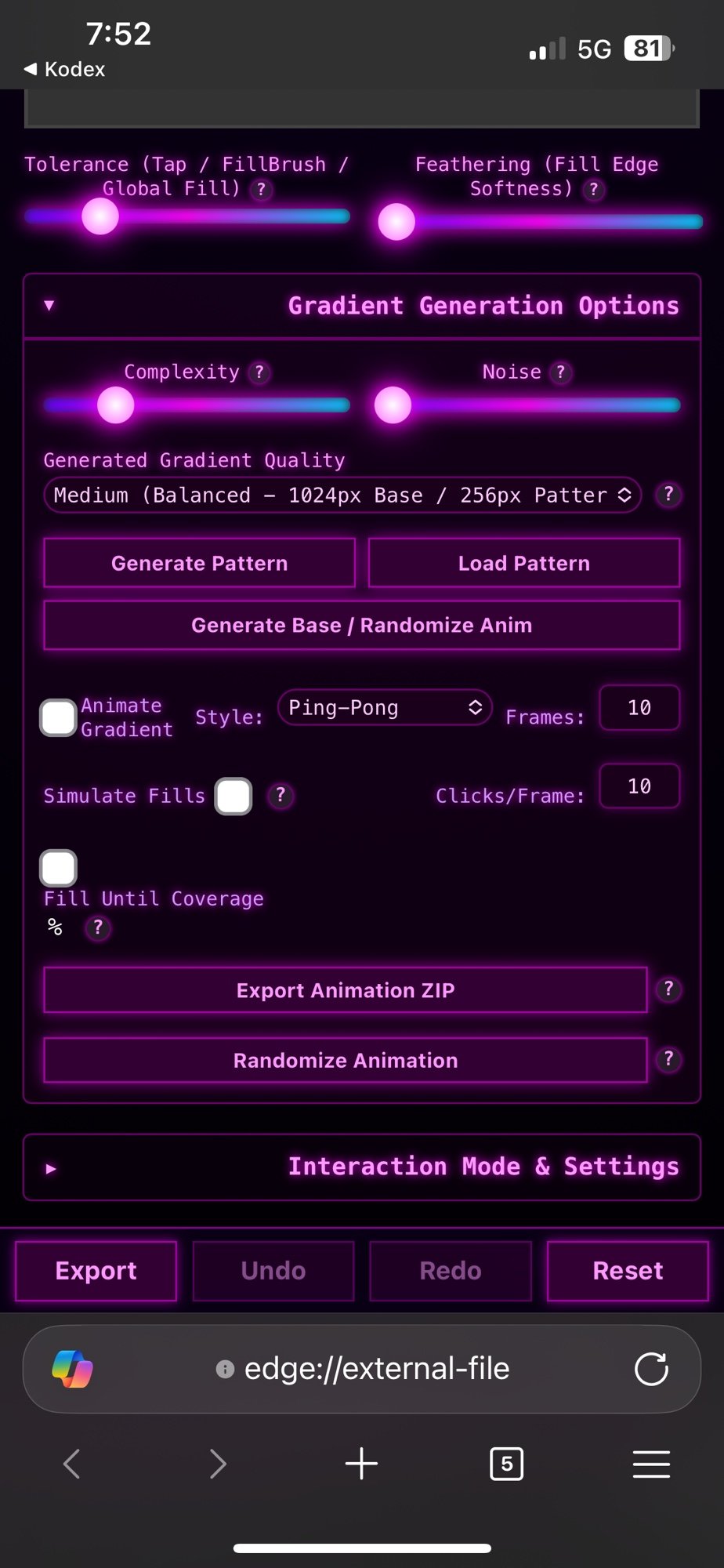The height and width of the screenshot is (1568, 724).
Task: Check the Simulate Fills checkbox
Action: pyautogui.click(x=233, y=797)
